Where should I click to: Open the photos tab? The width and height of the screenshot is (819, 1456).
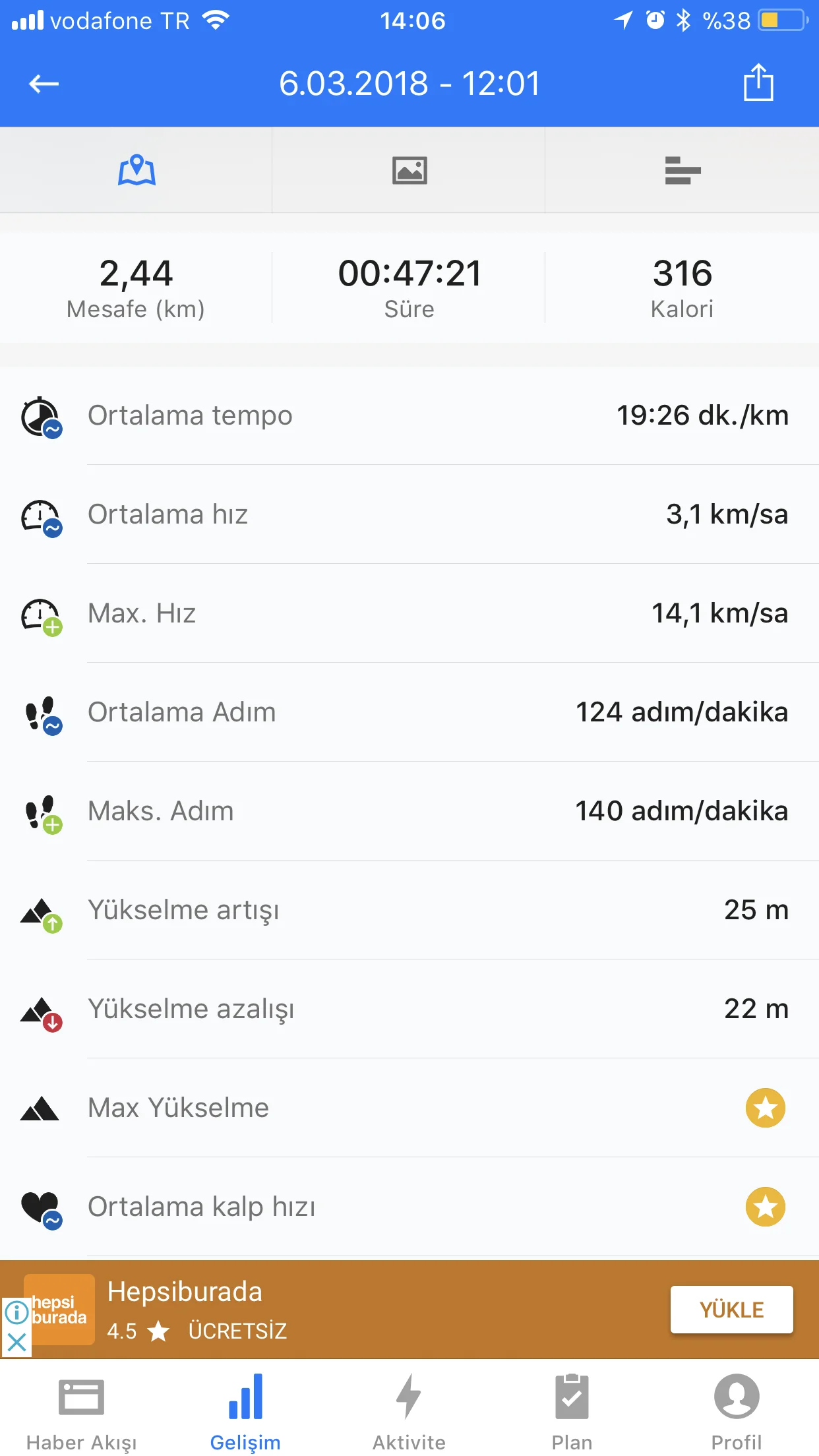pos(409,170)
